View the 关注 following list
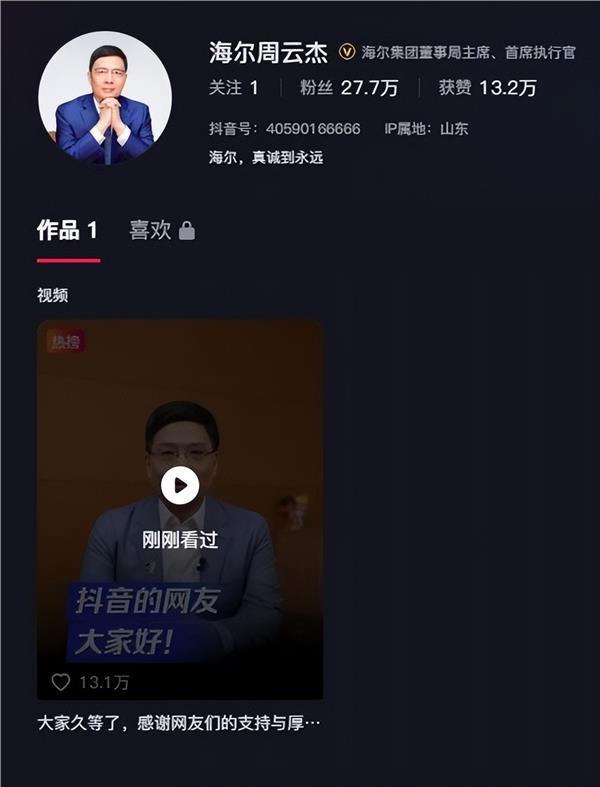 coord(233,88)
